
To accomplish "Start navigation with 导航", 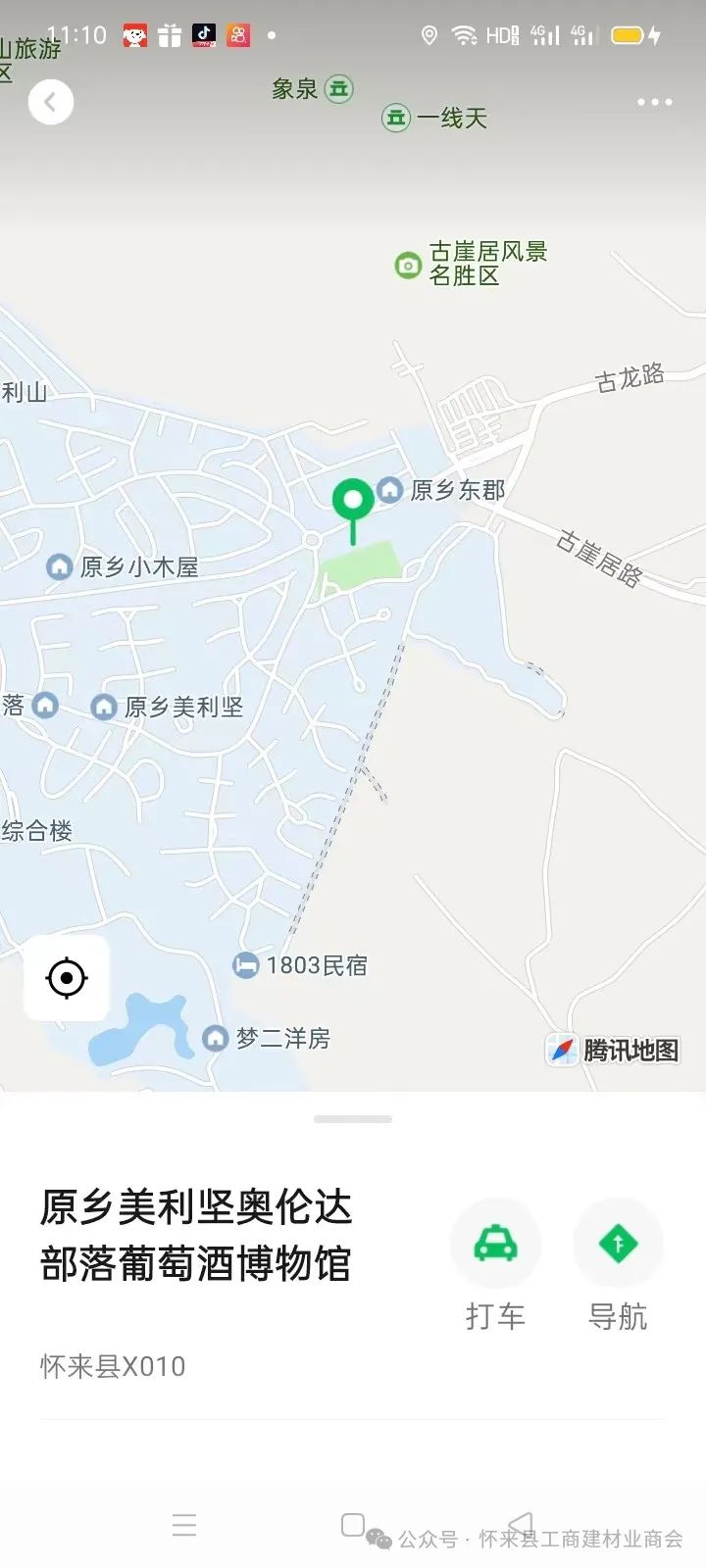I will tap(618, 1264).
